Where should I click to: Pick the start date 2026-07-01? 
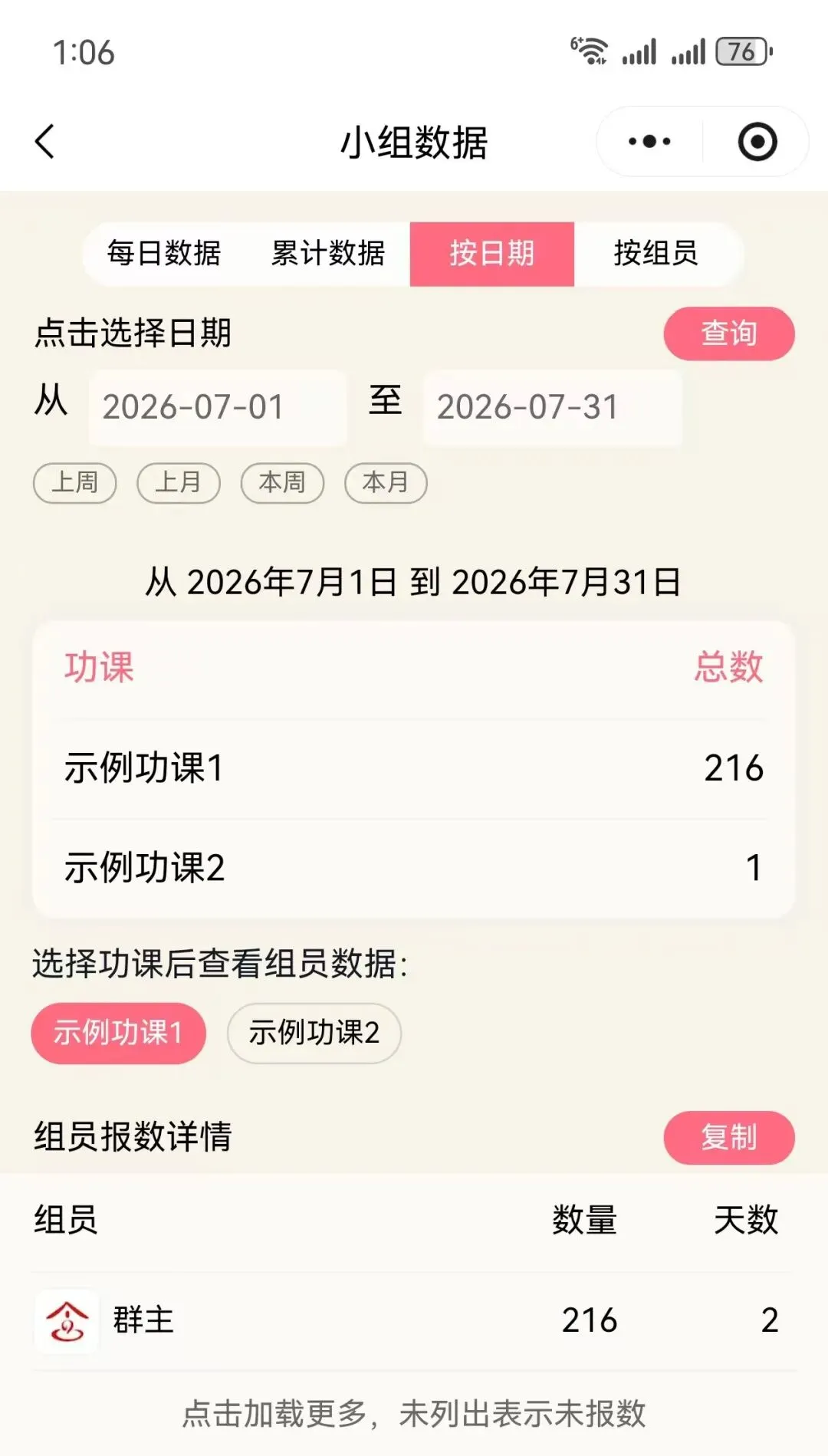pos(219,407)
